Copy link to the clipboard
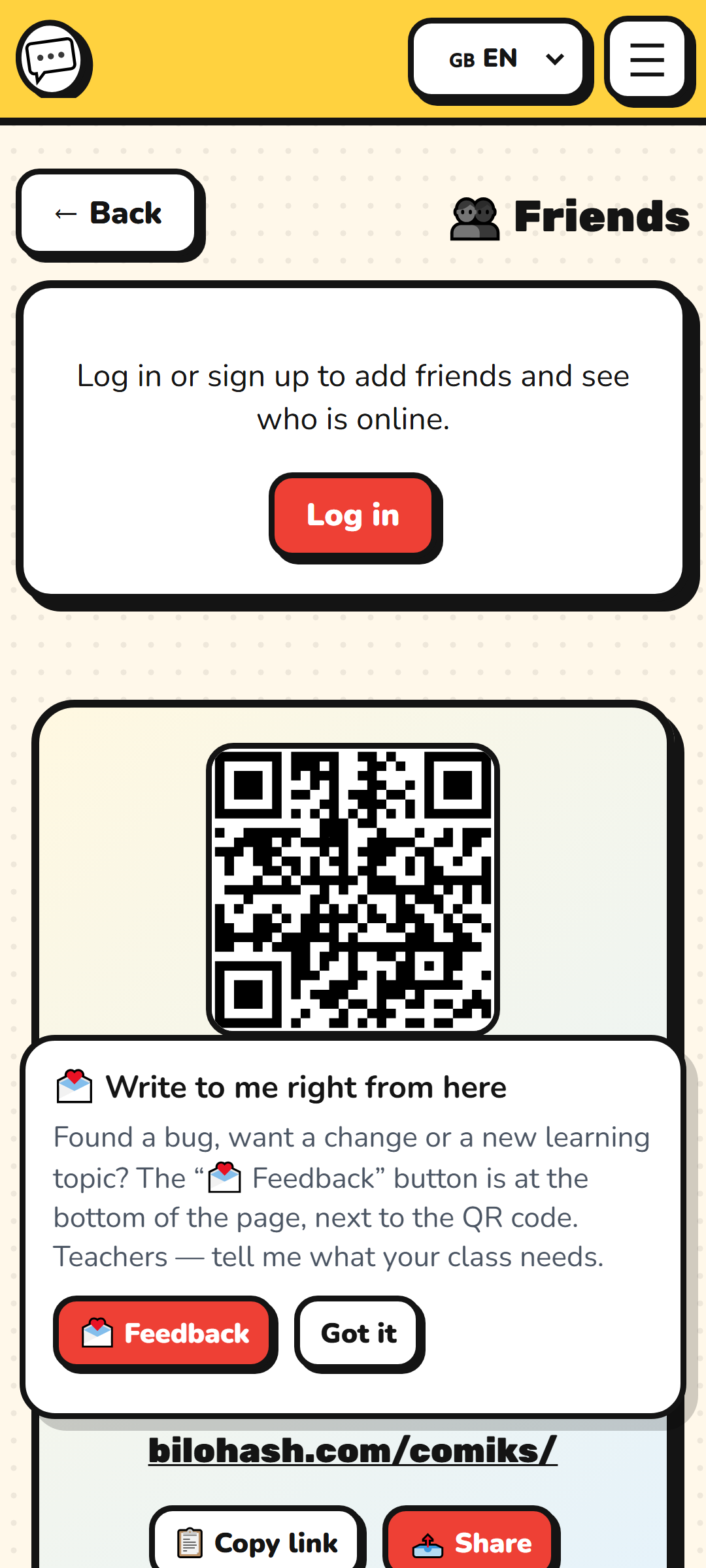The image size is (706, 1568). (256, 1542)
